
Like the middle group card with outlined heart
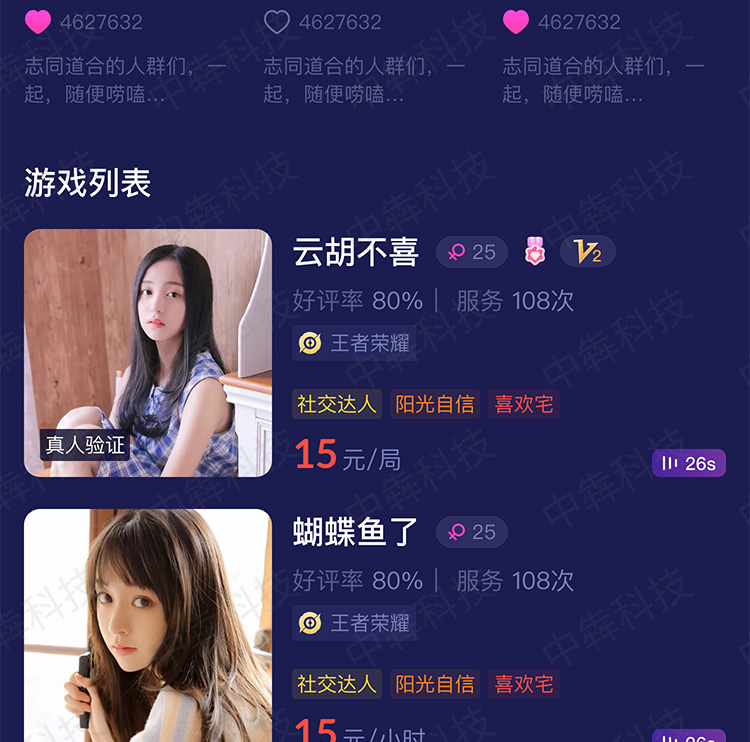[x=277, y=22]
